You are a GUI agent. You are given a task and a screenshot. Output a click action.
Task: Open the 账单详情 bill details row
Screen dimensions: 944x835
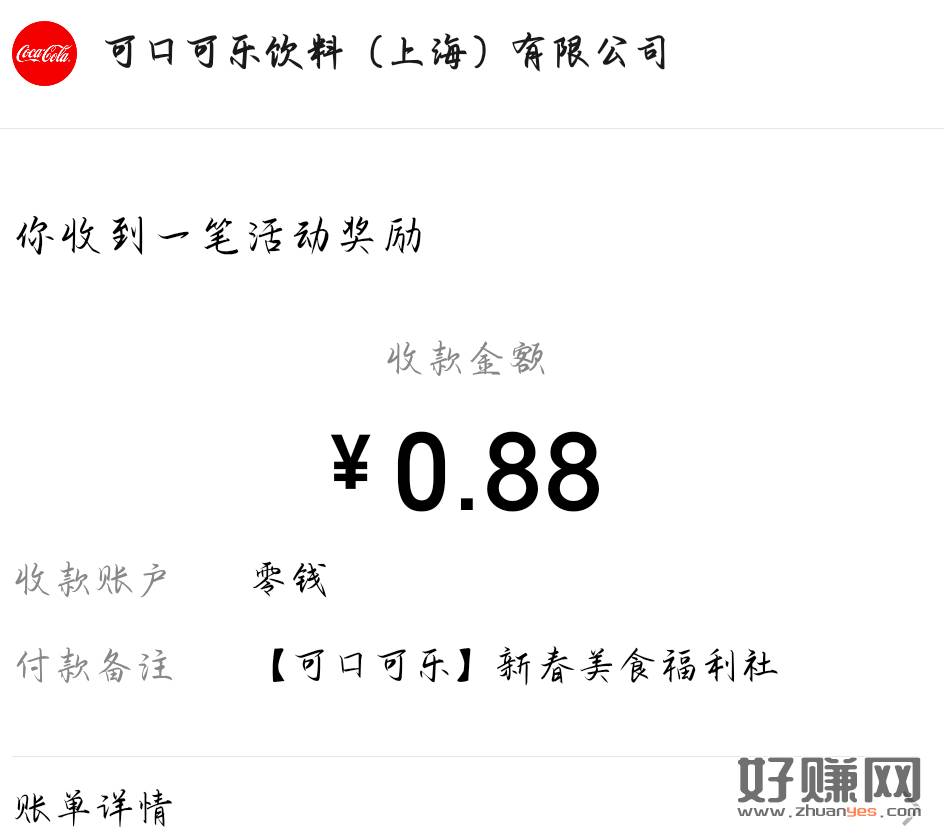pos(95,806)
